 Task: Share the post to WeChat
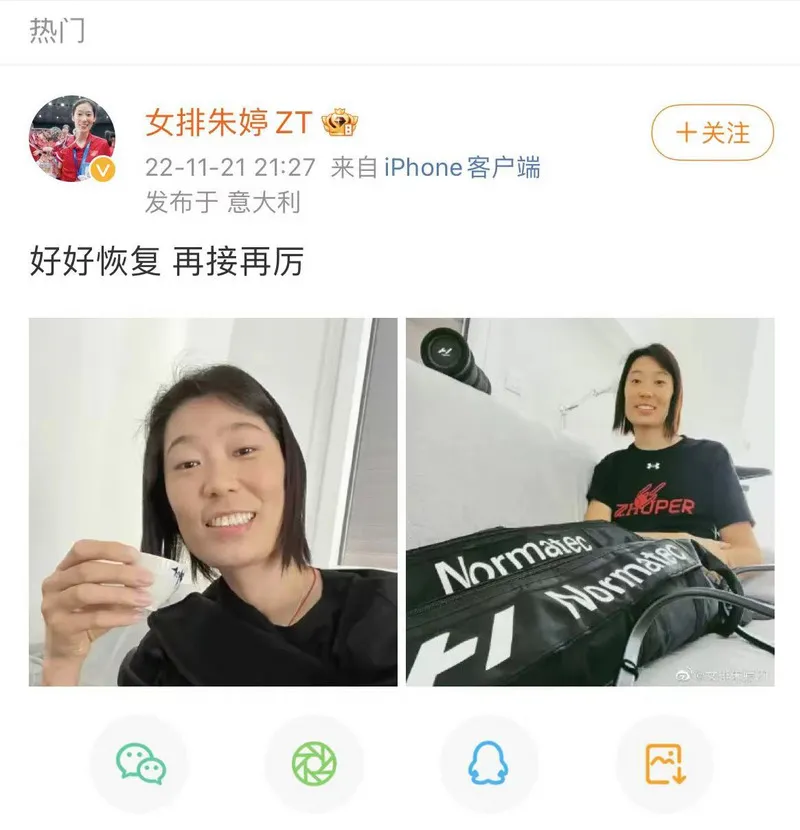[140, 765]
